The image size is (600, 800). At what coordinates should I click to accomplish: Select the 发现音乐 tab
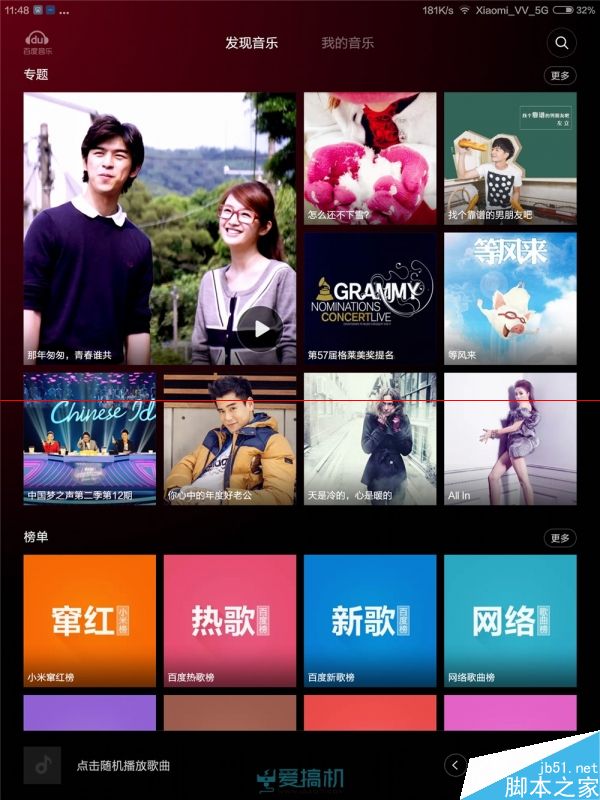point(252,43)
